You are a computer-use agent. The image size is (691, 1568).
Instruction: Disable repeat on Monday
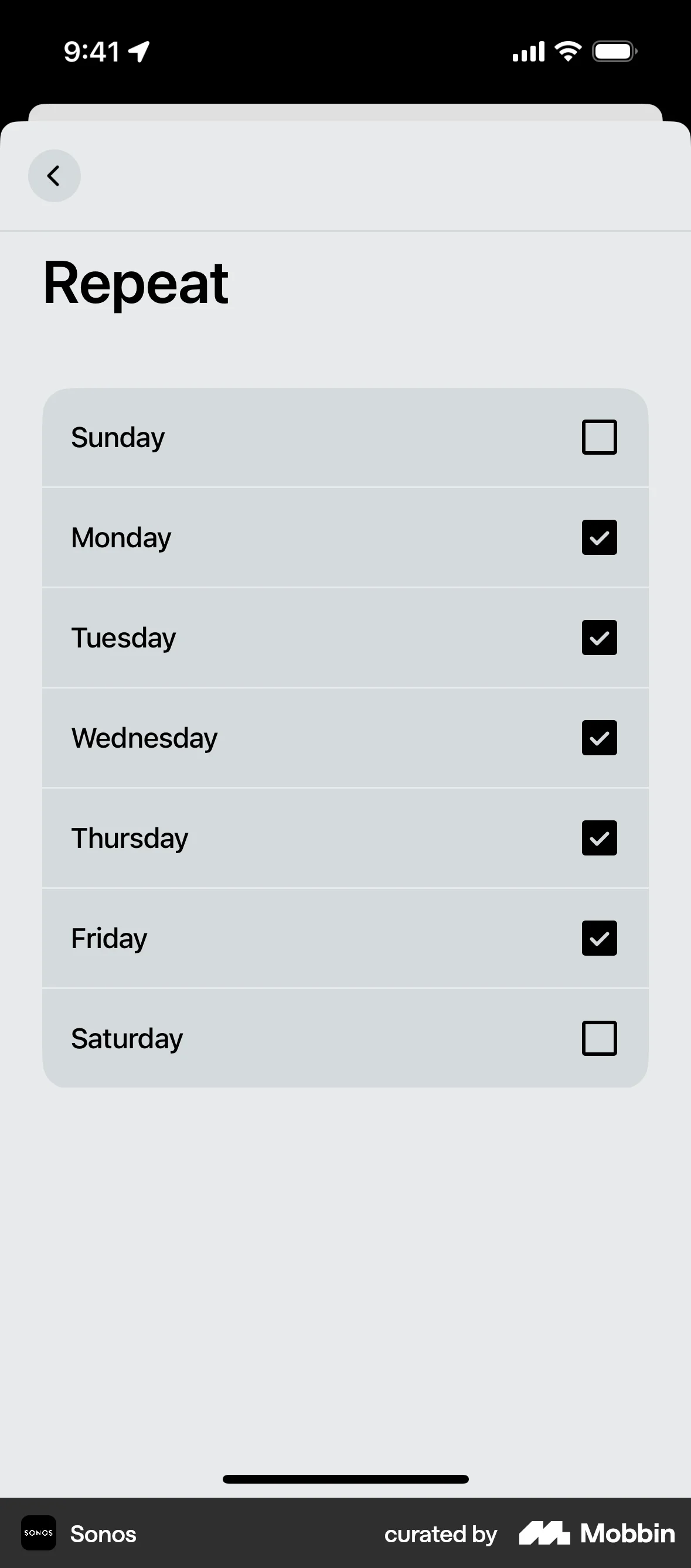pos(598,537)
